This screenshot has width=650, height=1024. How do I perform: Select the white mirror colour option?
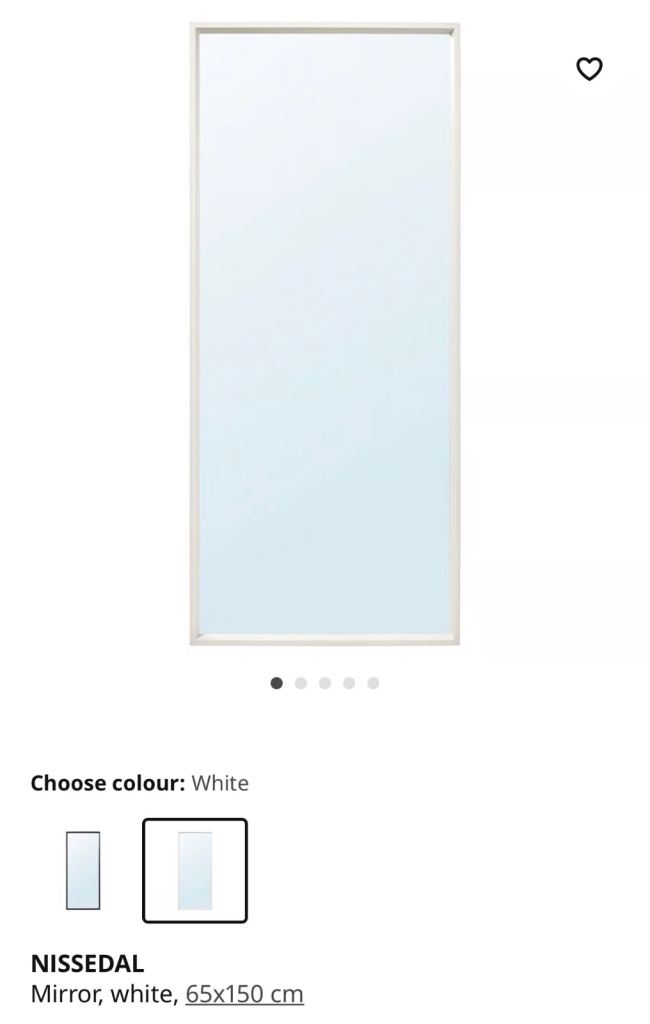click(195, 870)
